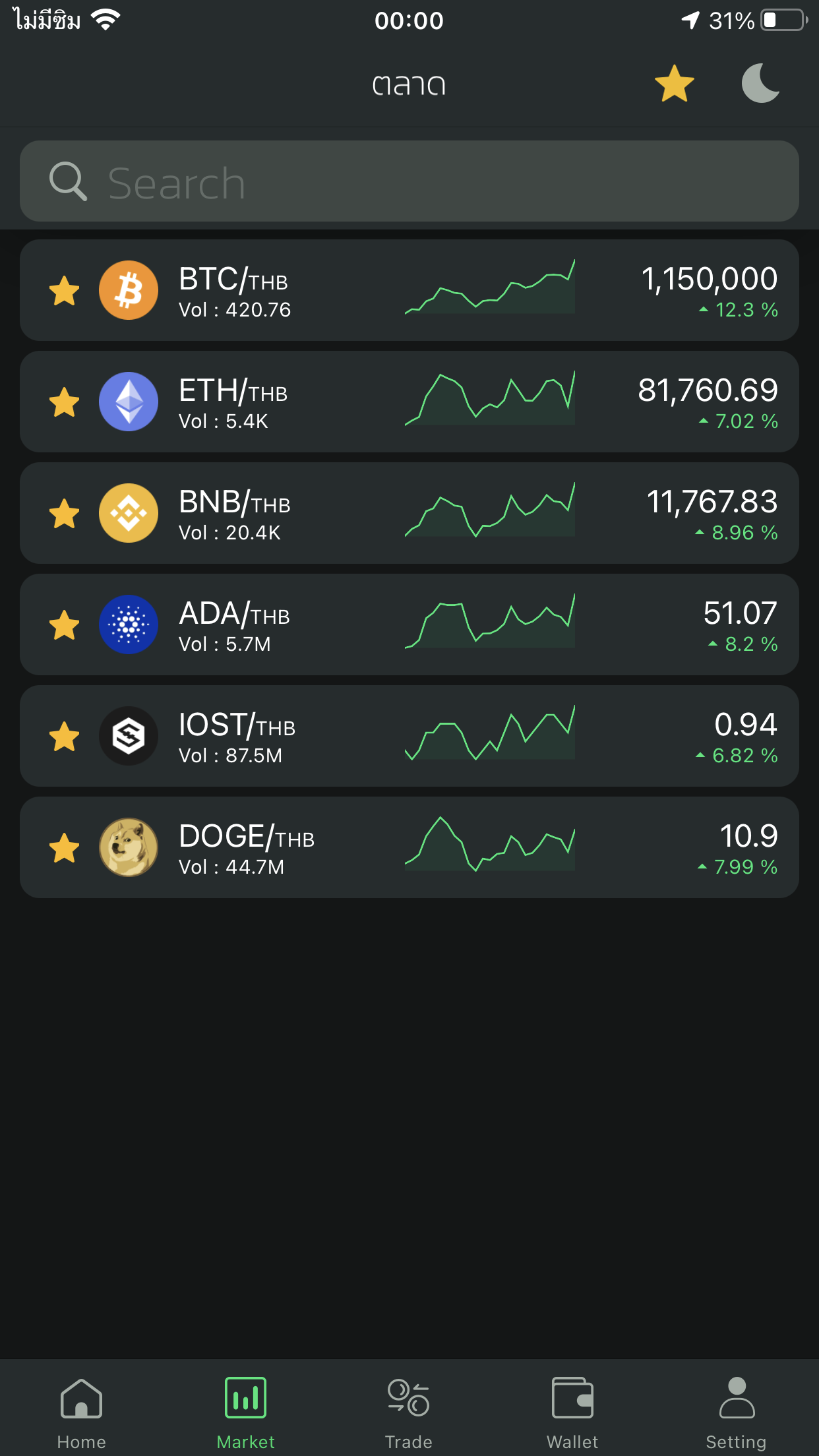Image resolution: width=819 pixels, height=1456 pixels.
Task: Toggle dark mode with the moon icon
Action: click(760, 84)
